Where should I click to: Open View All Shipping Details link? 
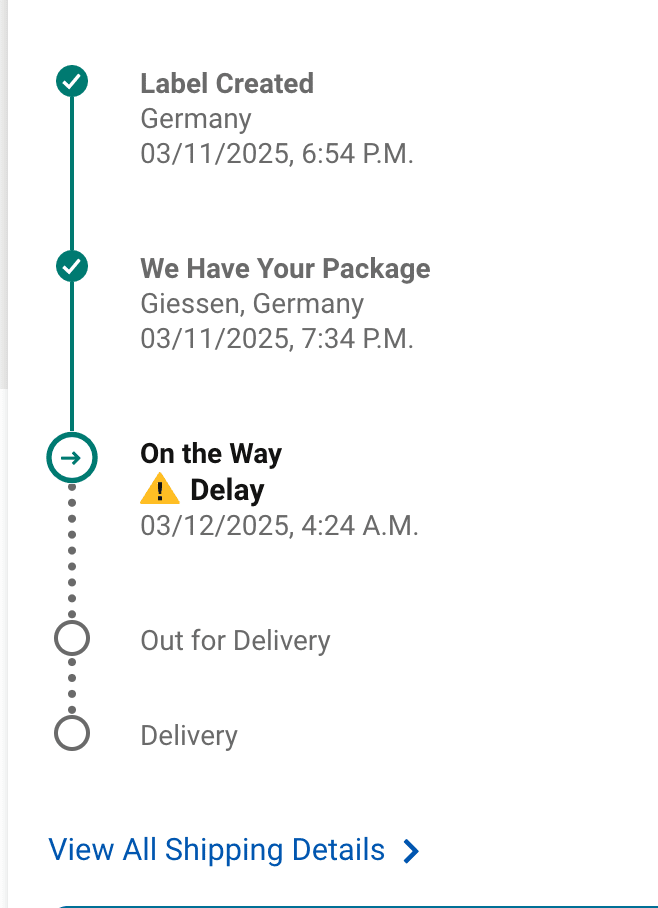pyautogui.click(x=217, y=850)
